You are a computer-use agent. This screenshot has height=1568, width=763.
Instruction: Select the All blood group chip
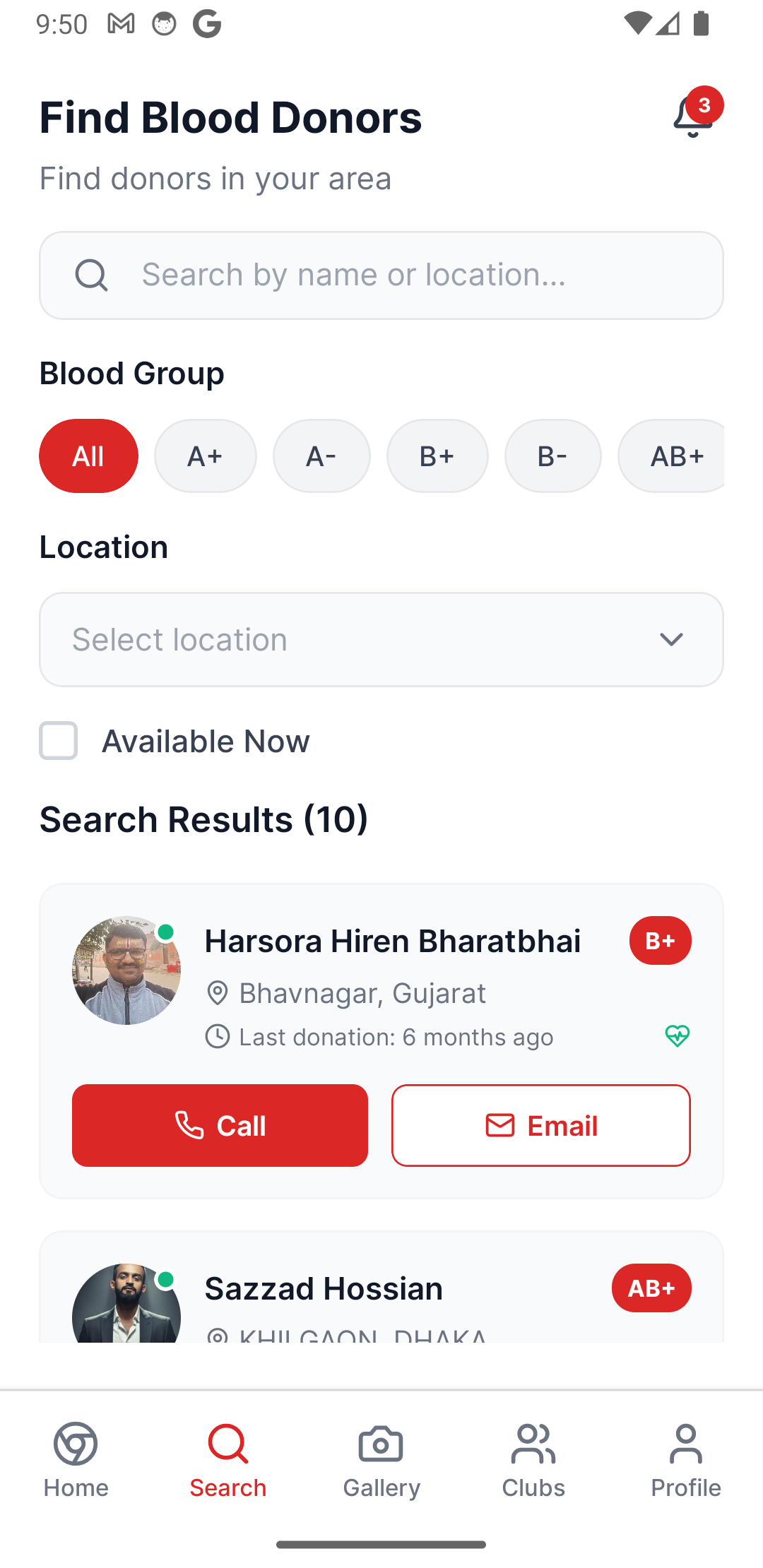pos(88,456)
